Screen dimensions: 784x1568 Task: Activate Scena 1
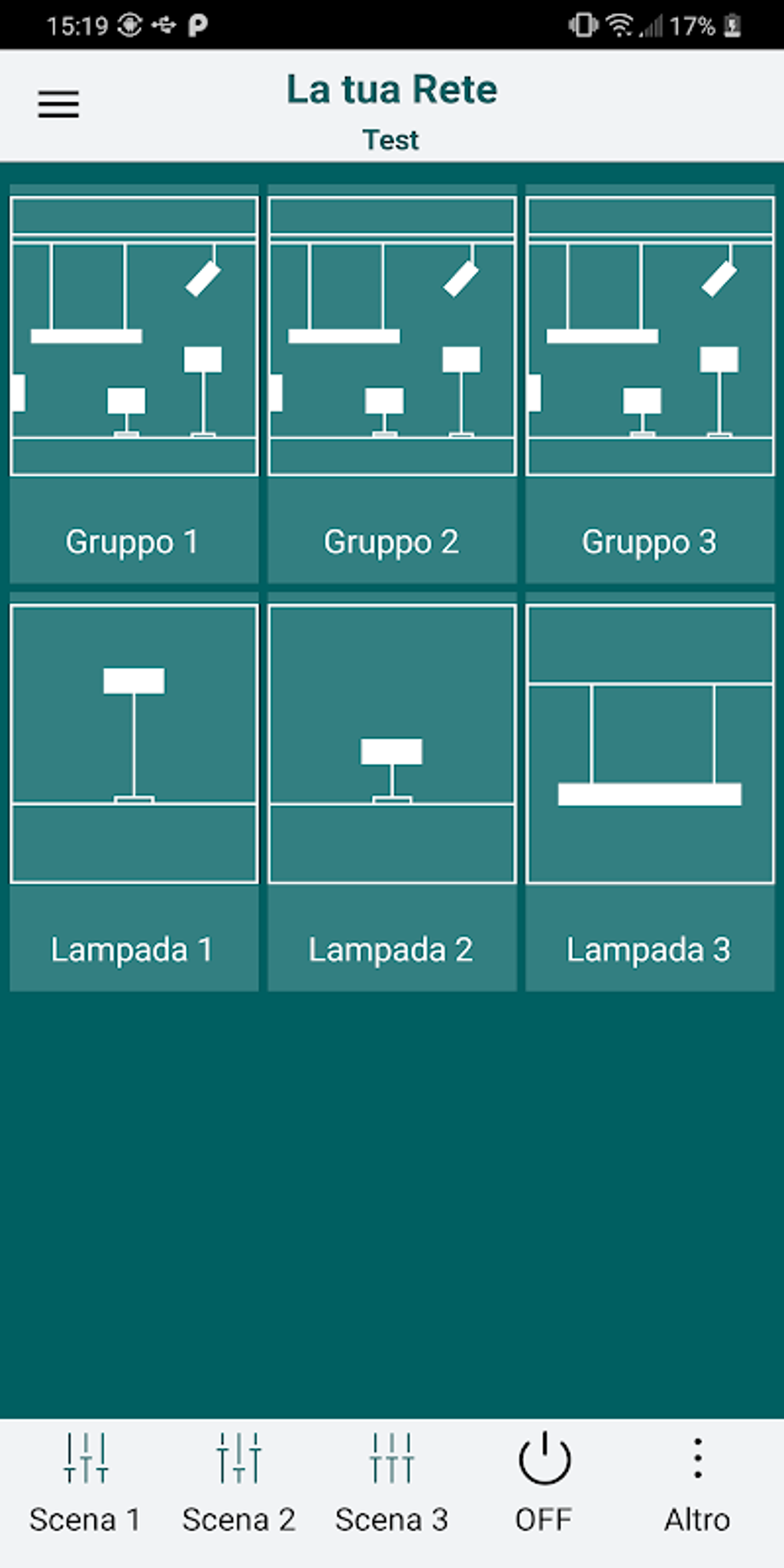pyautogui.click(x=85, y=1483)
